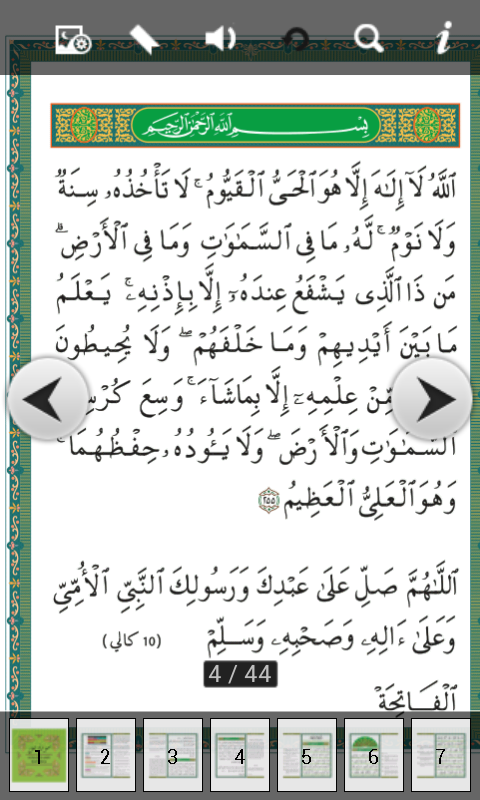The height and width of the screenshot is (800, 480).
Task: Go to the previous page with the left arrow
Action: (x=47, y=398)
